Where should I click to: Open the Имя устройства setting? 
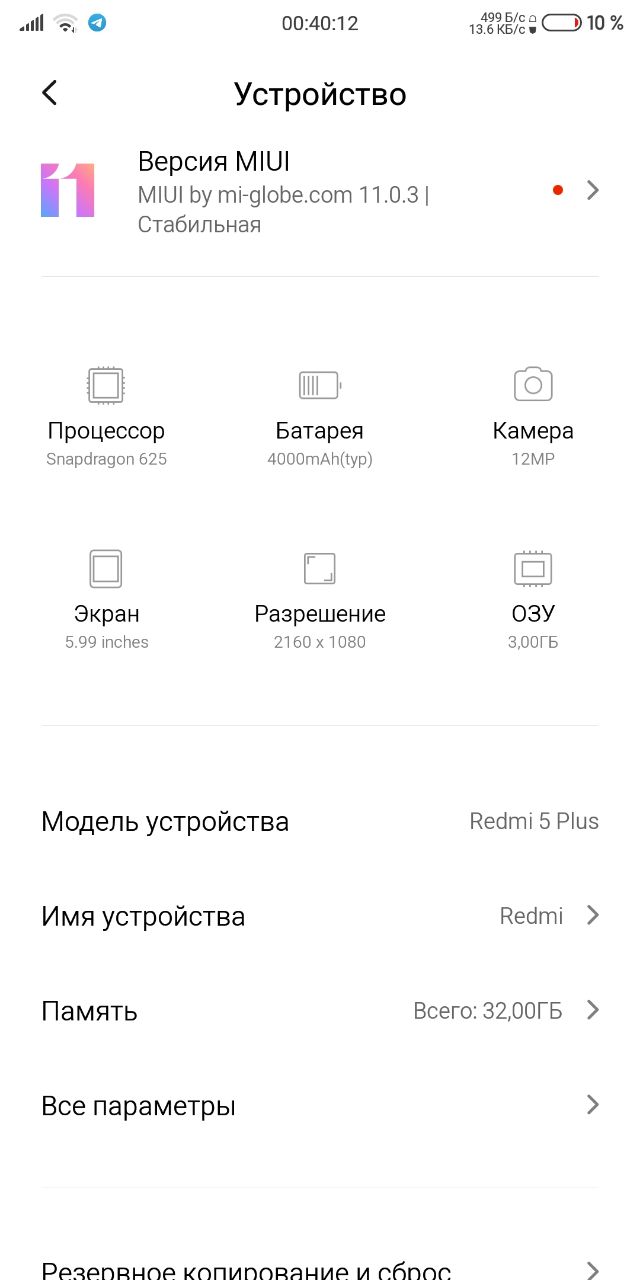tap(320, 916)
